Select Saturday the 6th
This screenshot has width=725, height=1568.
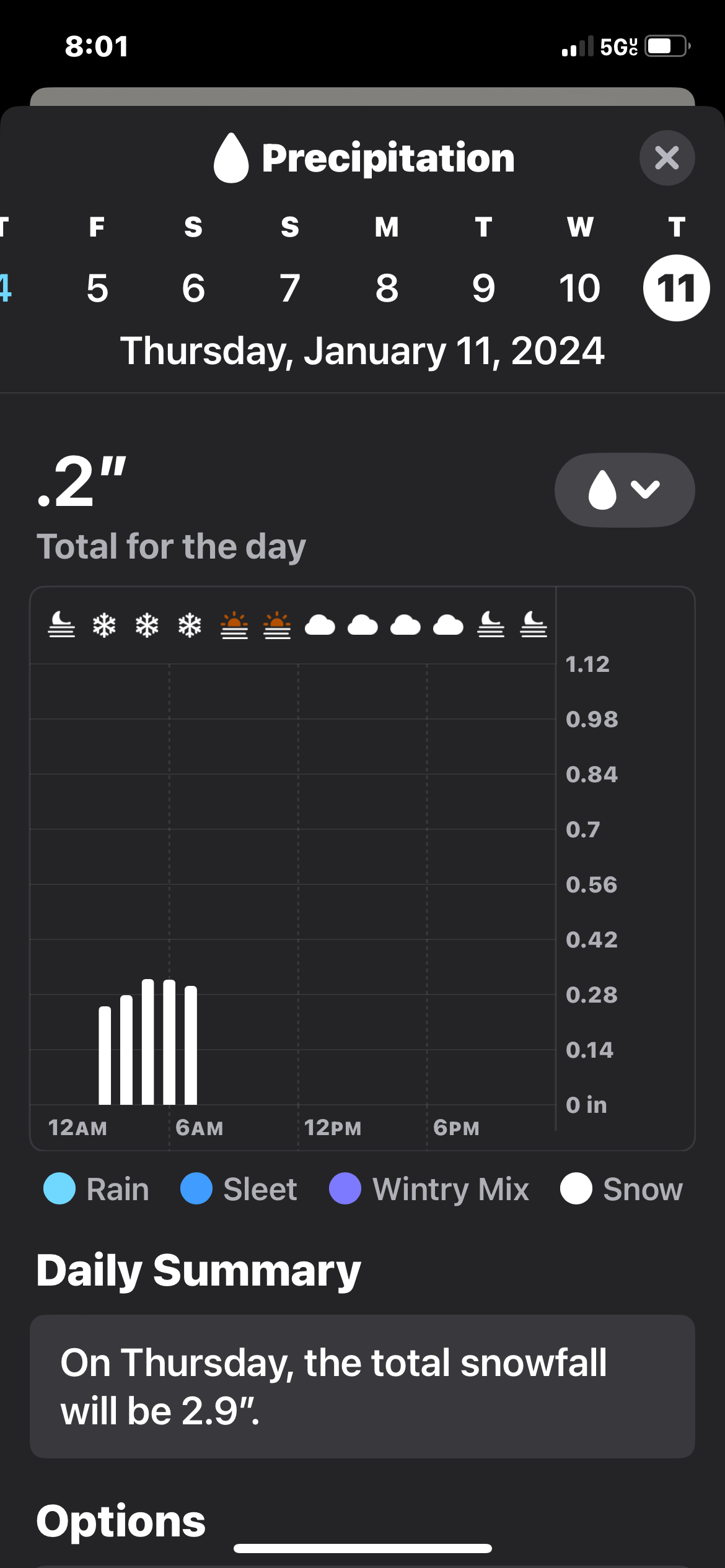pyautogui.click(x=193, y=288)
